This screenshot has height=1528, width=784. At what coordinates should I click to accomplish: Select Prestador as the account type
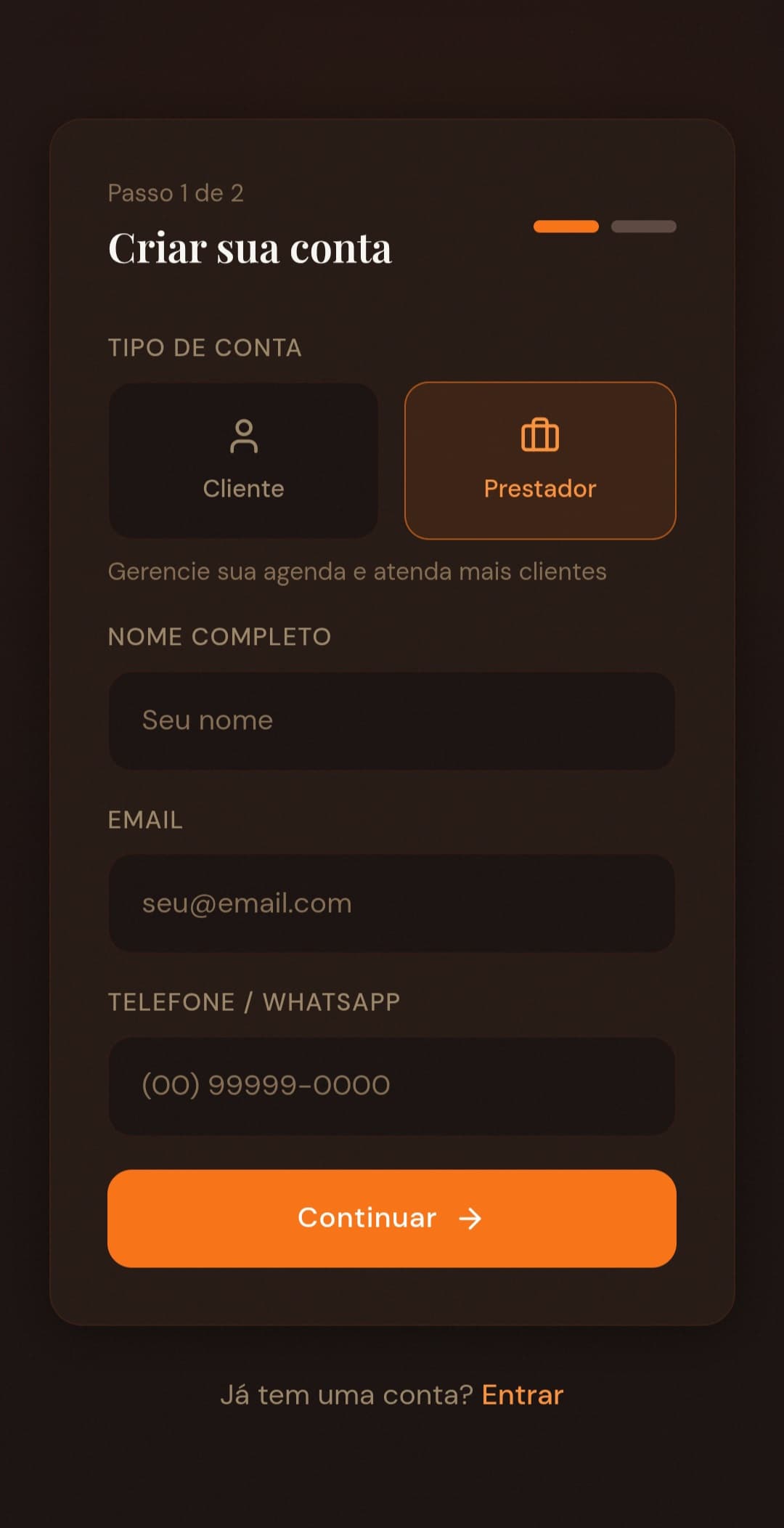539,459
